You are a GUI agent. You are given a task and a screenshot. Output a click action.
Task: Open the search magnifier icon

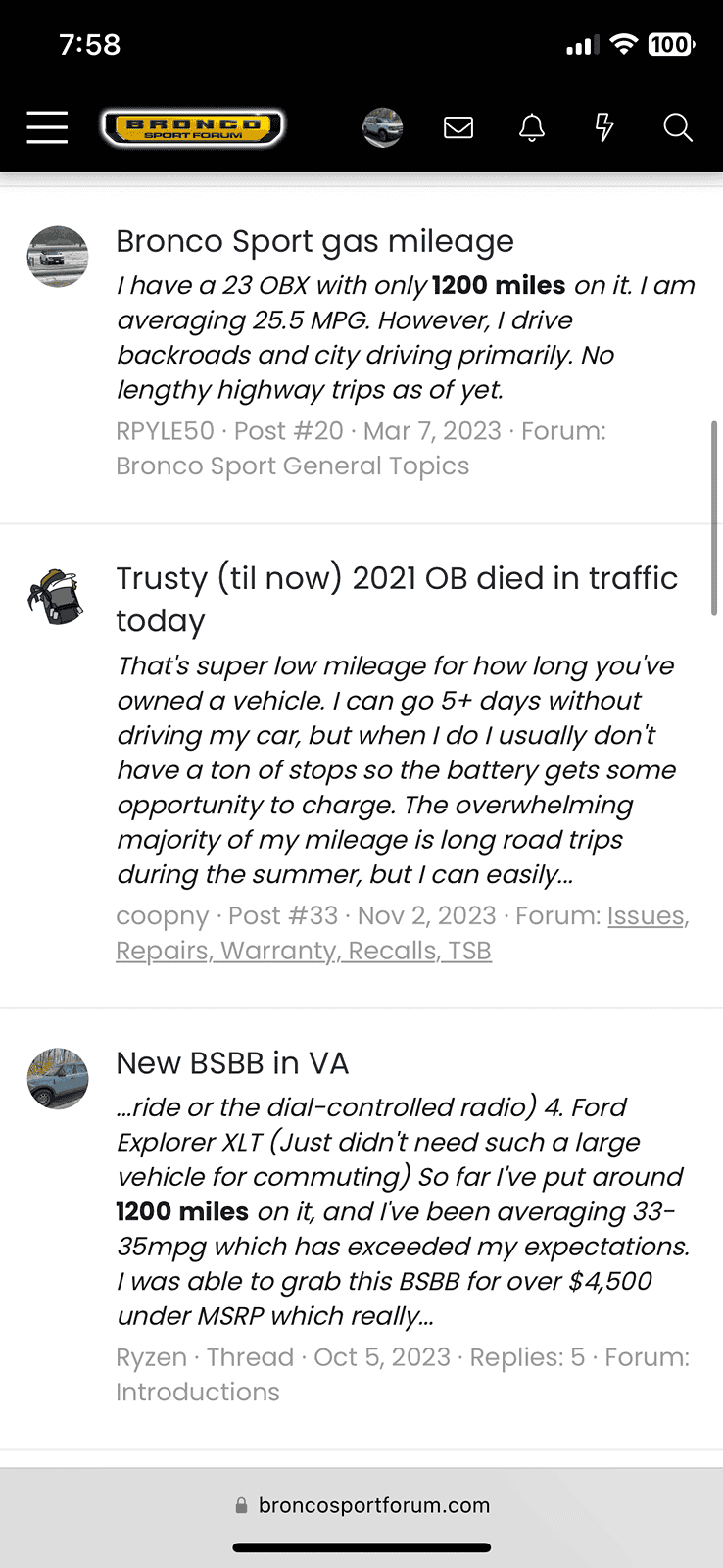click(x=677, y=127)
